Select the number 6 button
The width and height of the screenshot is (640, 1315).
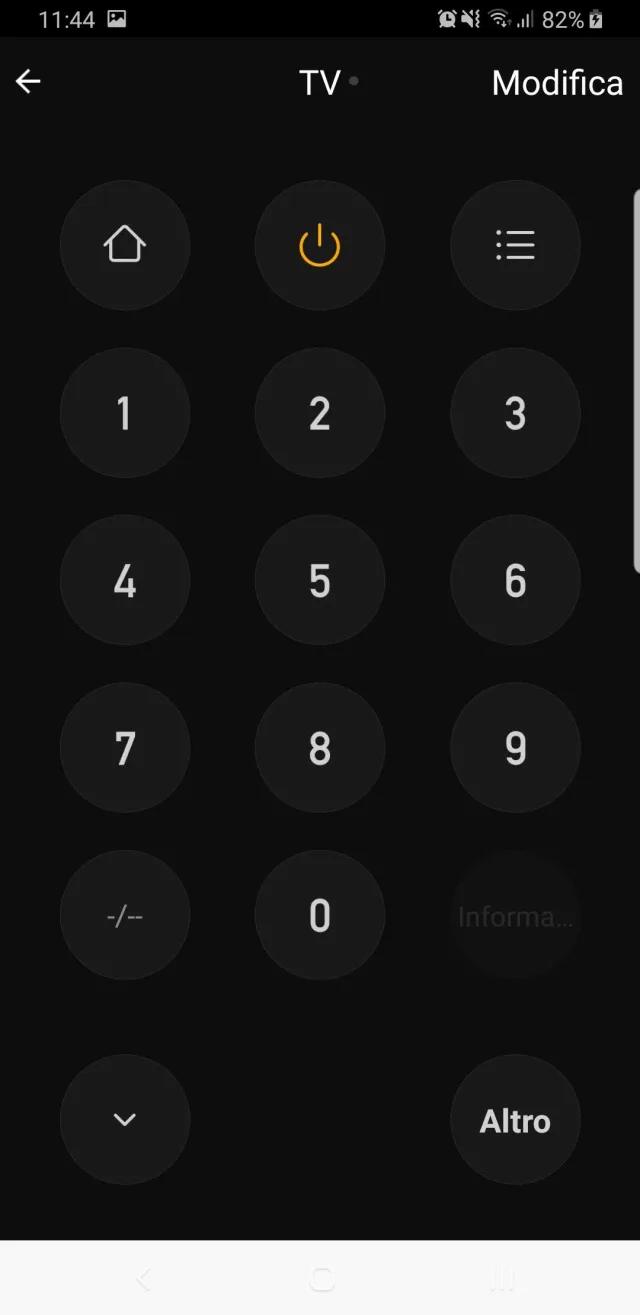515,580
